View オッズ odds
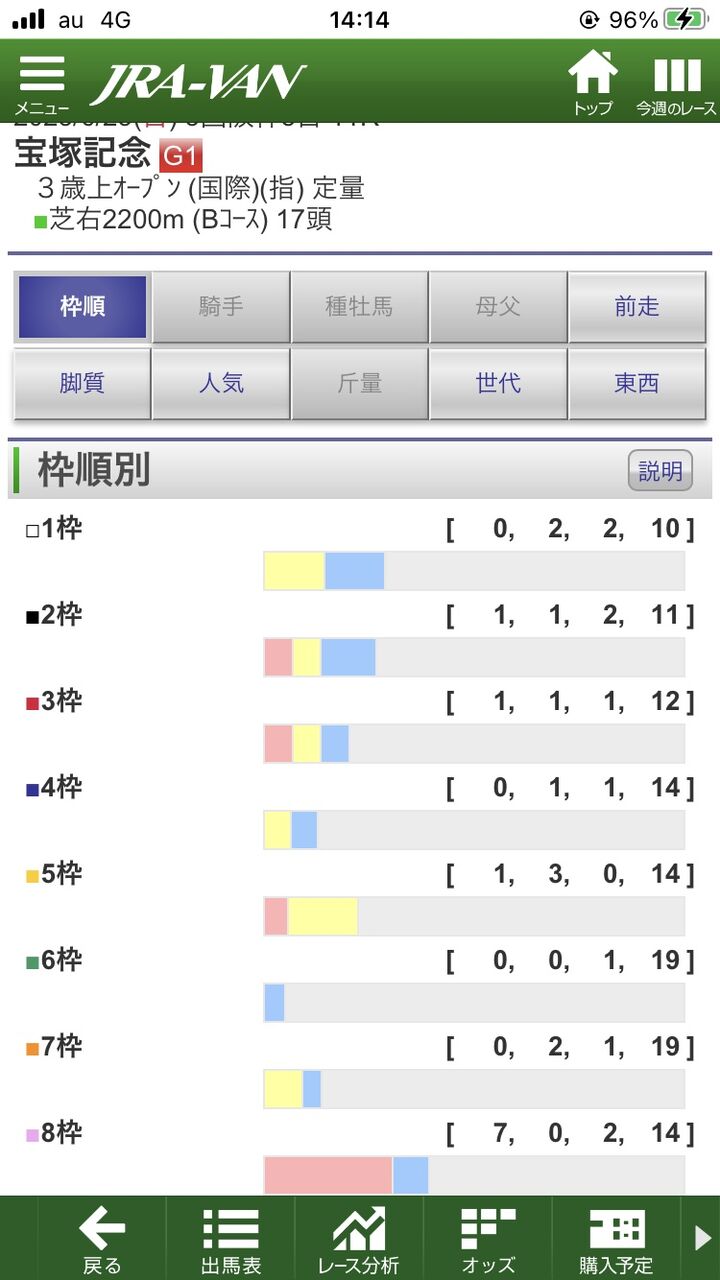 [x=488, y=1239]
